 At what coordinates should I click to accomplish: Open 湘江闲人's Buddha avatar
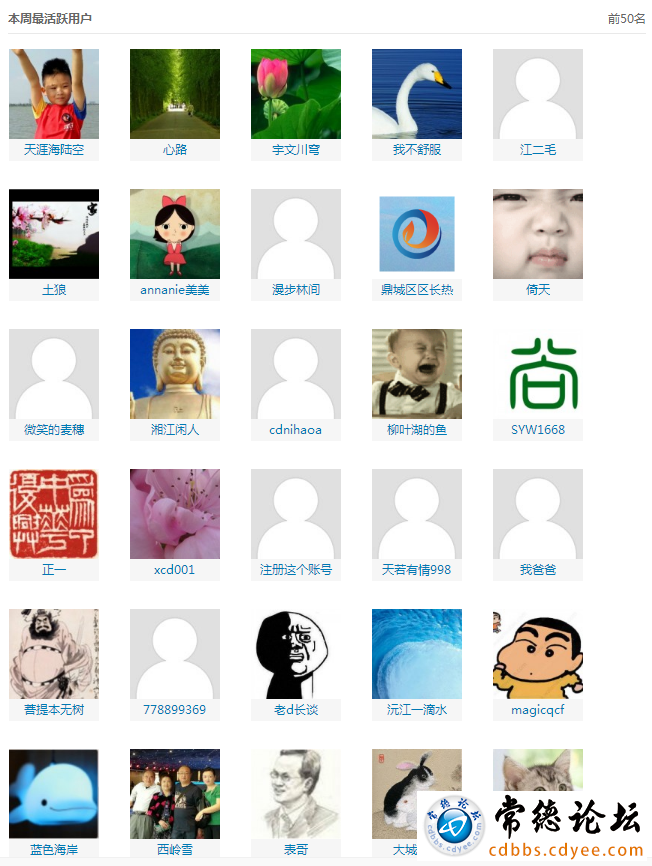(174, 374)
